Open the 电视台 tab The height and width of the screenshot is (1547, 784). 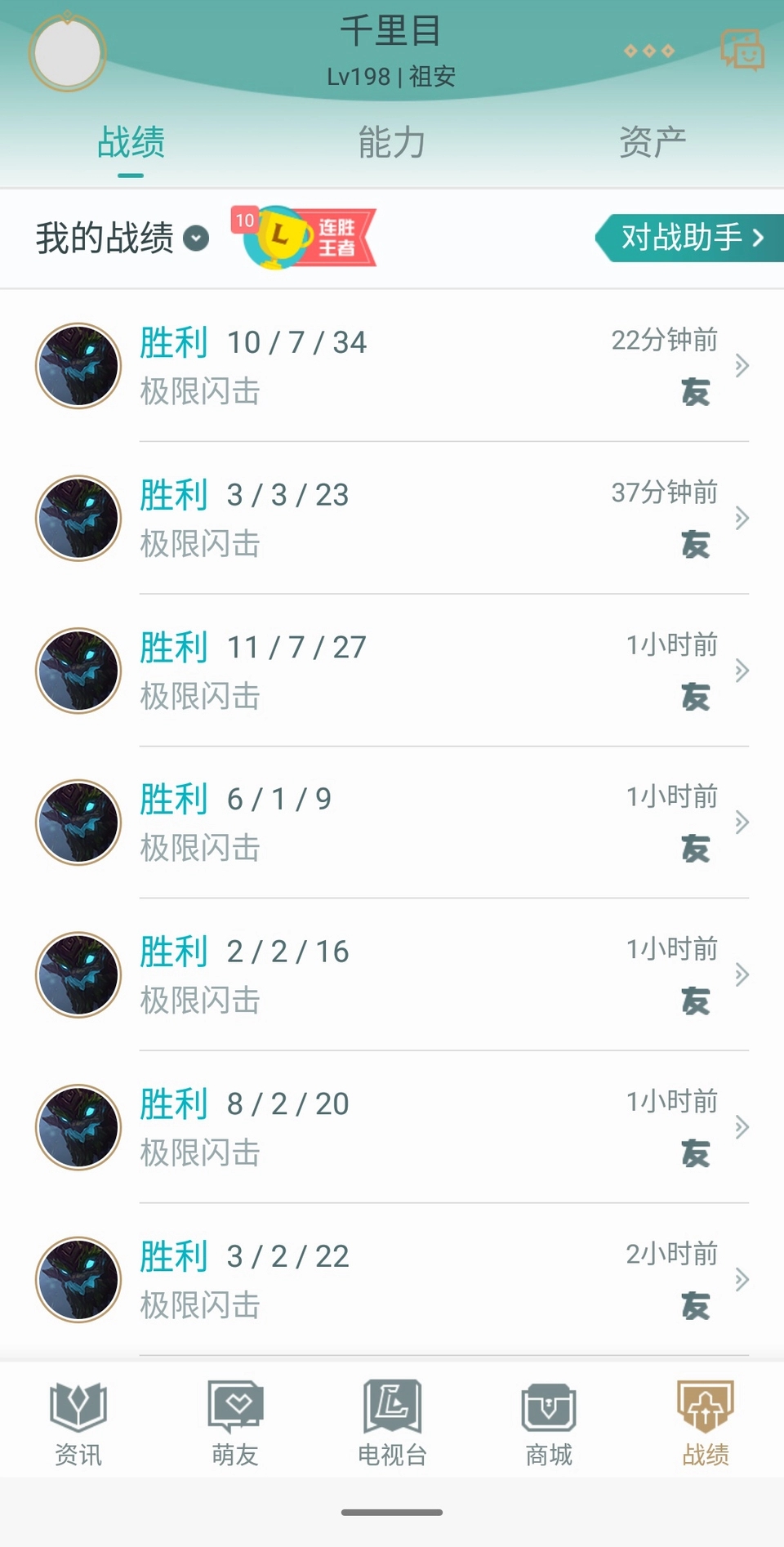(392, 1423)
